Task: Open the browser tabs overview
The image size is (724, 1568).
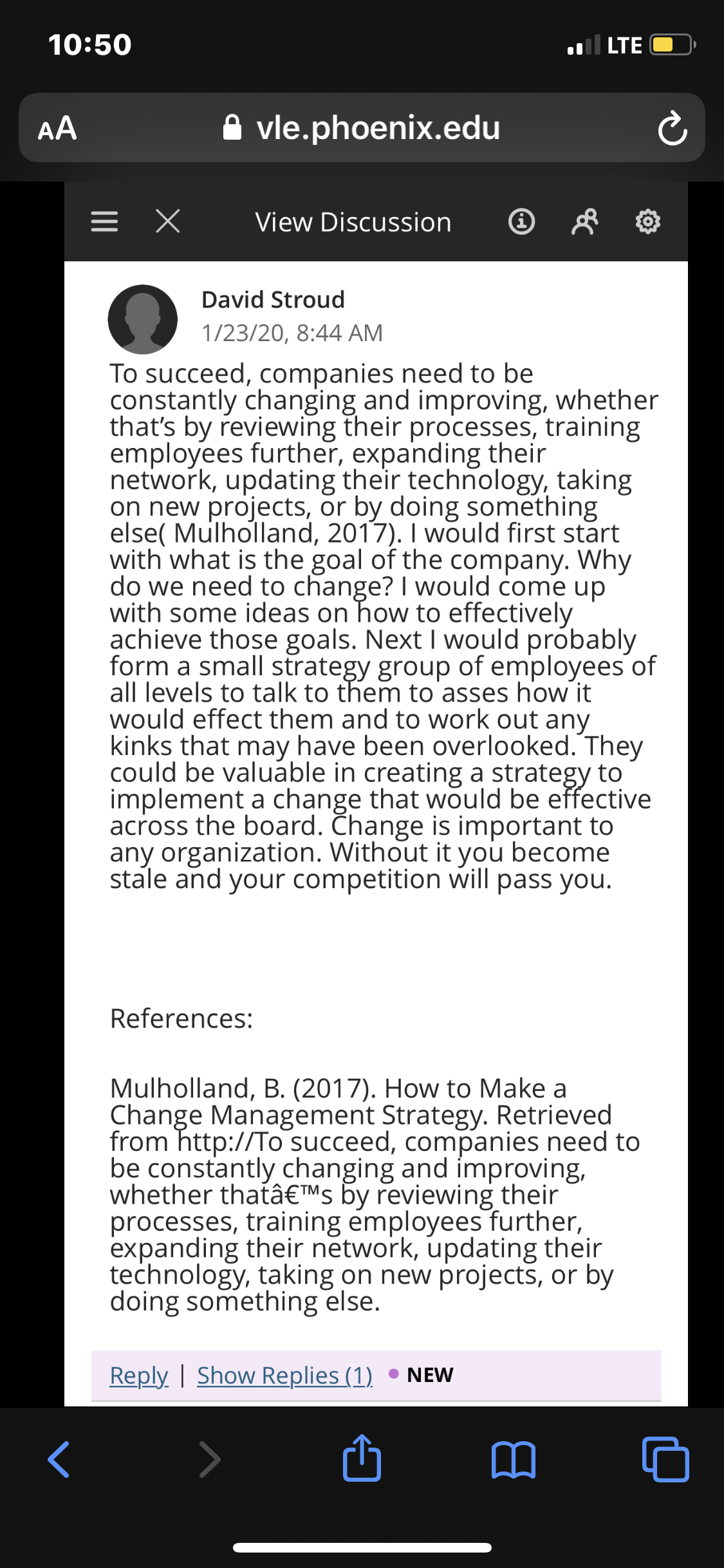Action: click(x=665, y=1459)
